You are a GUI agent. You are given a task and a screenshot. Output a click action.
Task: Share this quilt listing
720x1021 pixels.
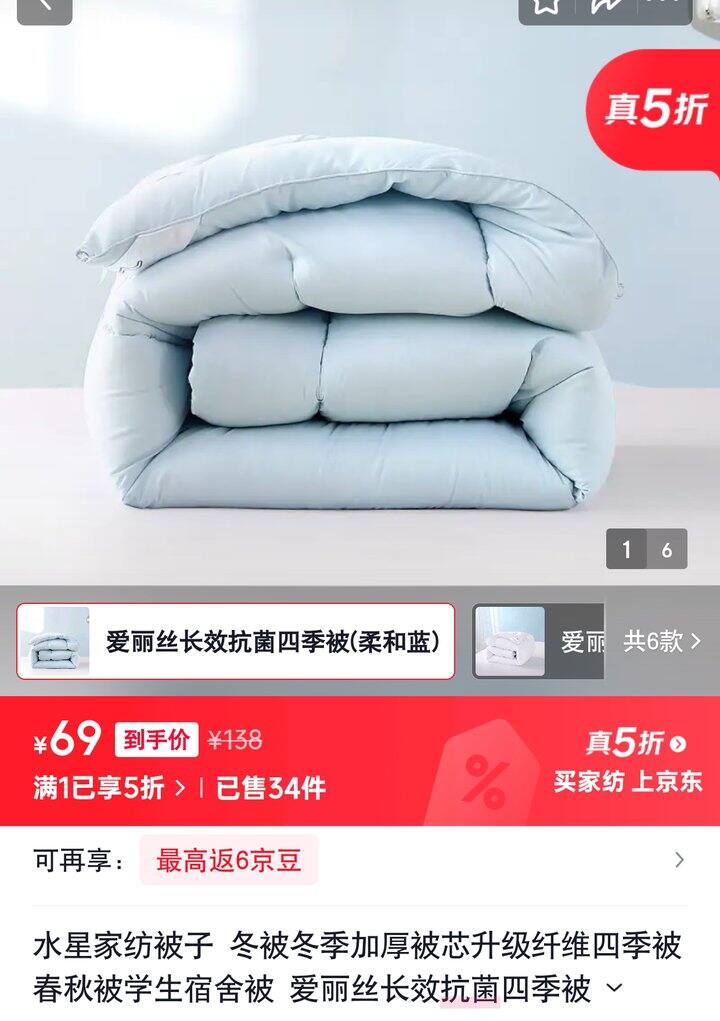point(606,6)
